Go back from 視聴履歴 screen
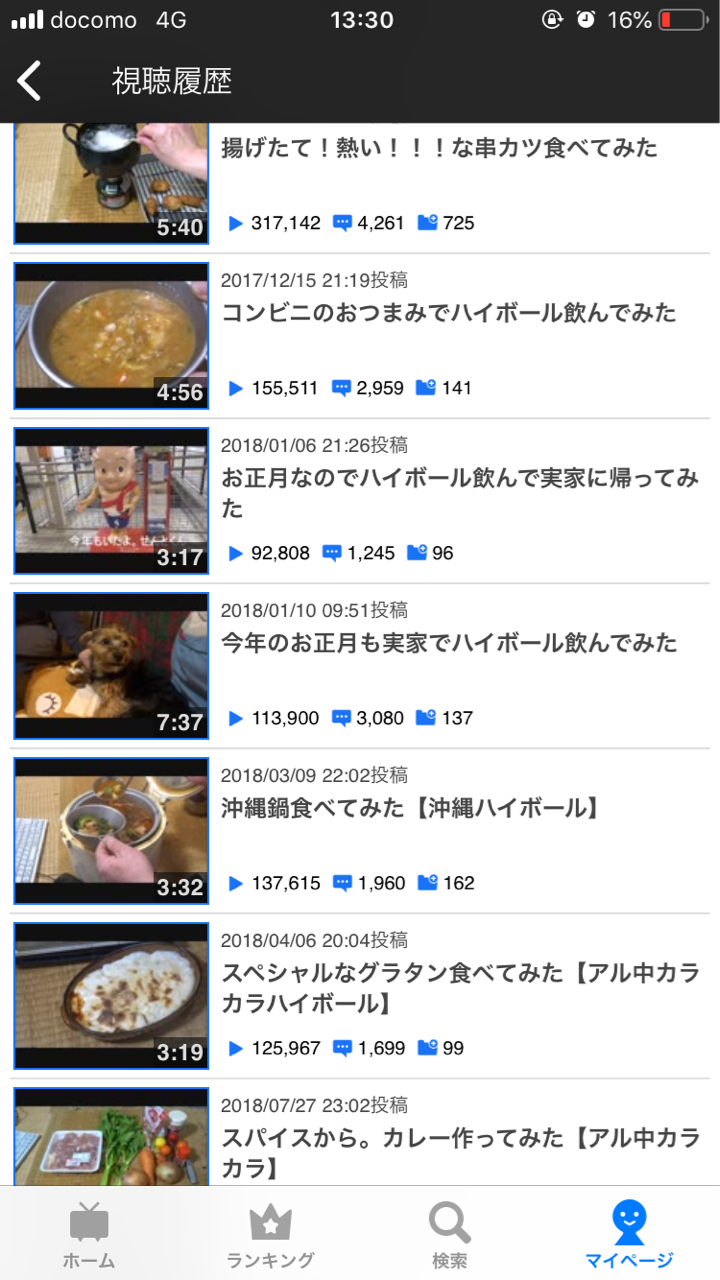The height and width of the screenshot is (1280, 720). pyautogui.click(x=30, y=81)
